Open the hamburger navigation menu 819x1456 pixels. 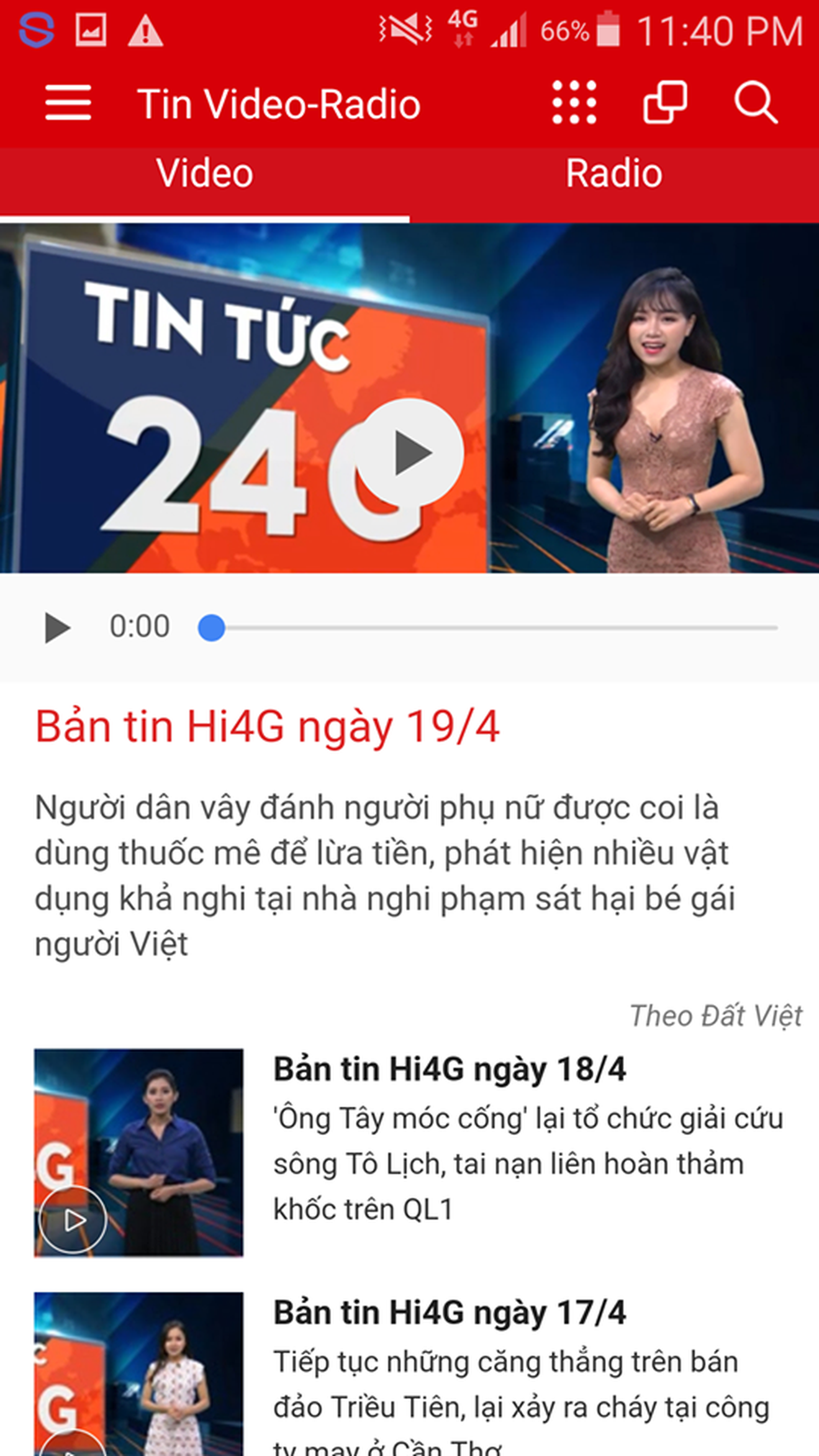[x=68, y=103]
